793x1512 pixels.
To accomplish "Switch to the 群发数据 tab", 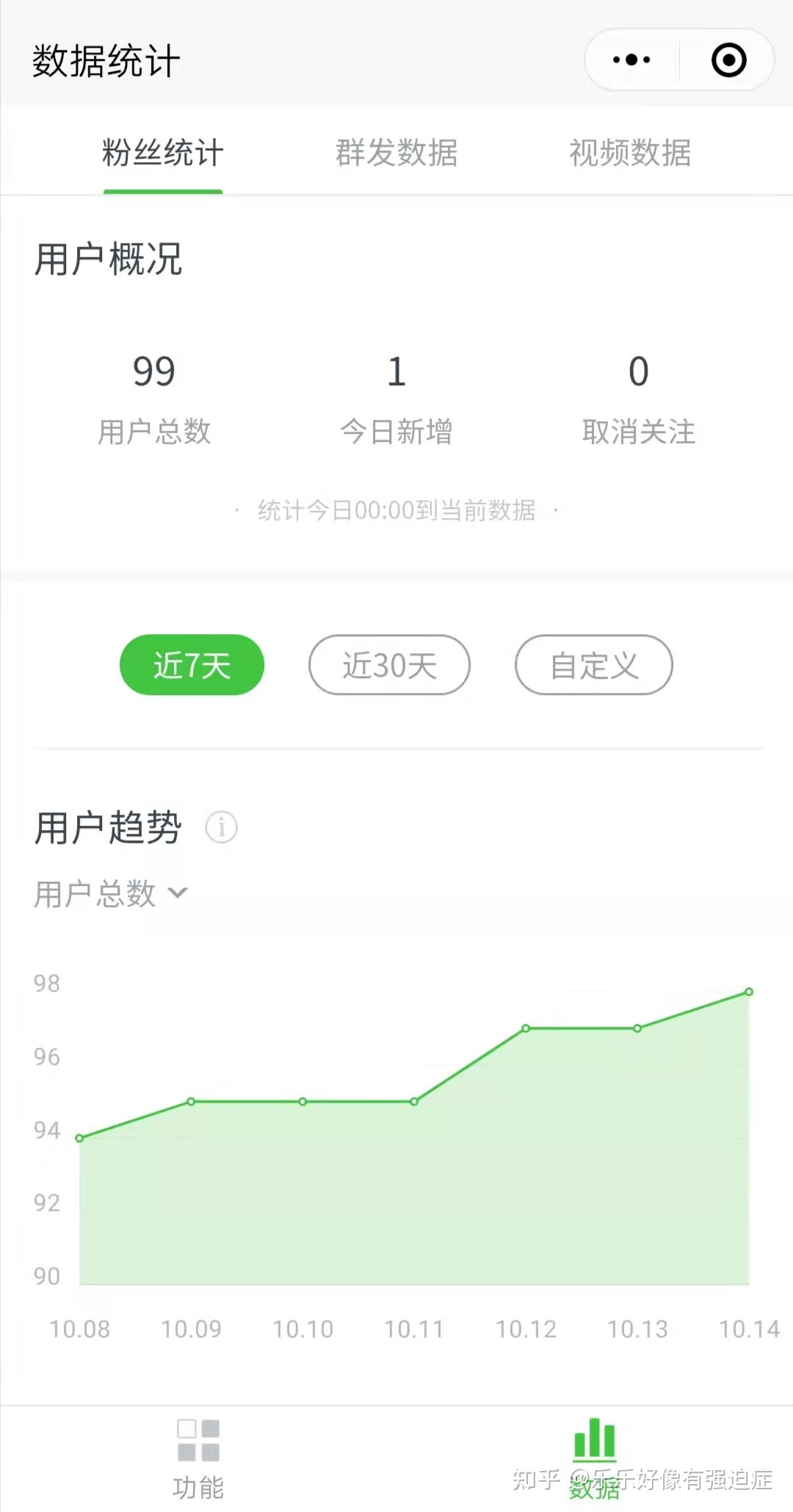I will click(396, 153).
